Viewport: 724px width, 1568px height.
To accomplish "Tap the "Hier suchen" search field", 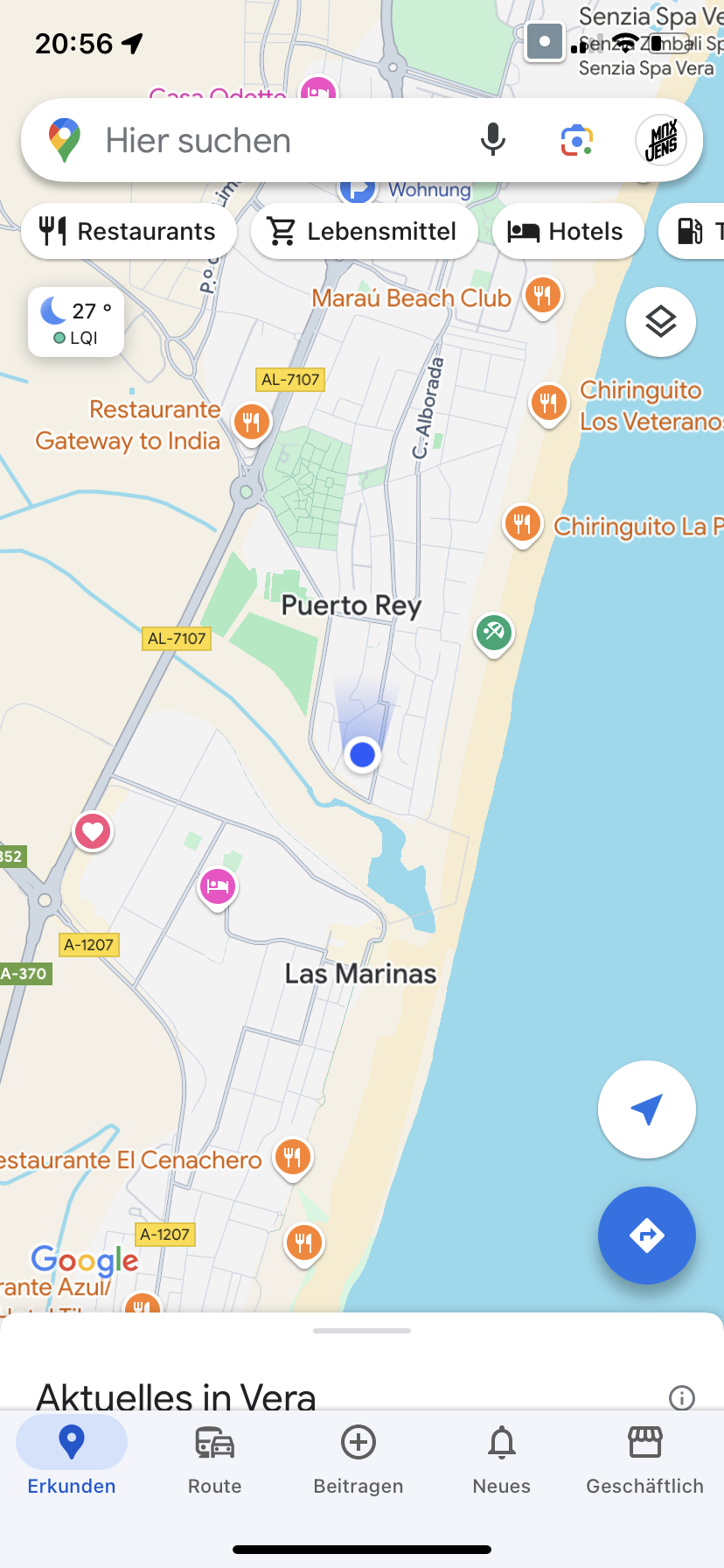I will click(x=262, y=141).
